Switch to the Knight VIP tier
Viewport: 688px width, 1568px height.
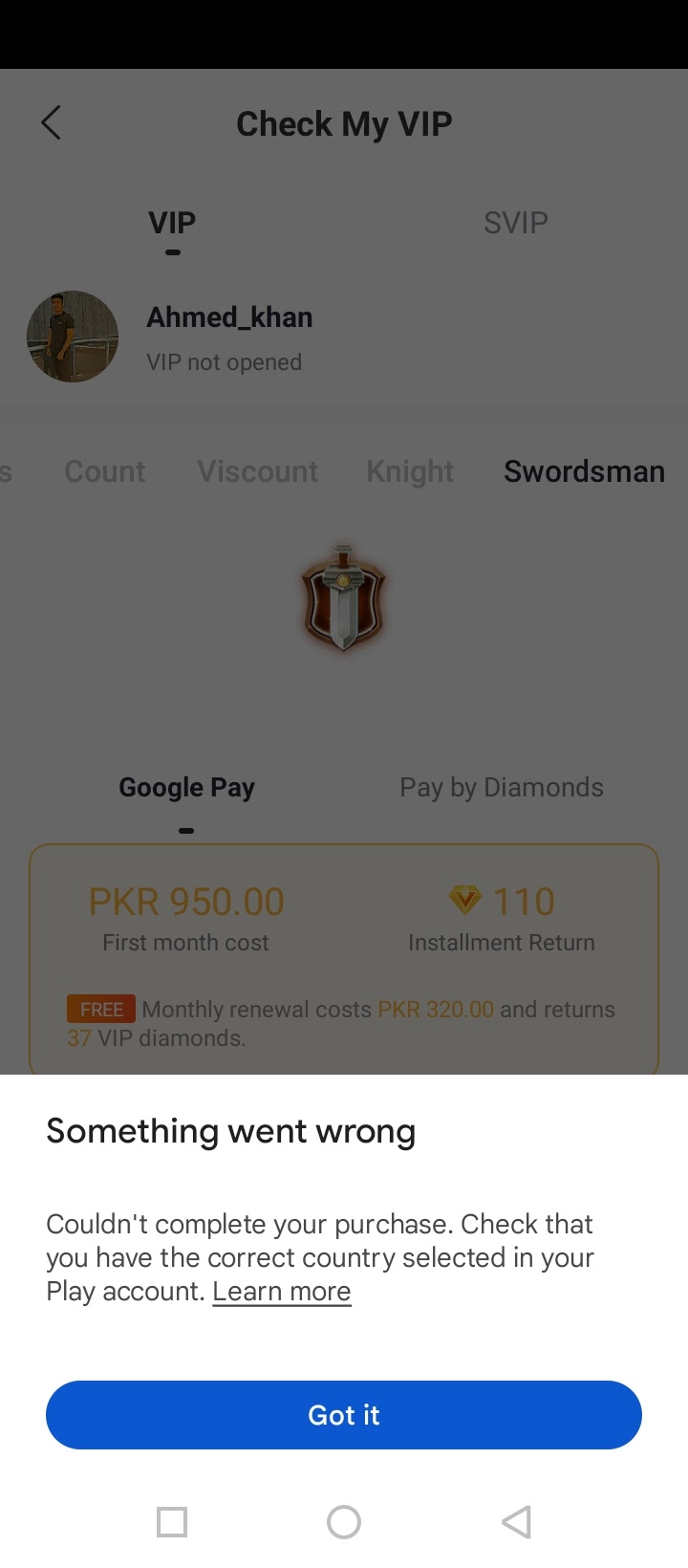(x=410, y=471)
